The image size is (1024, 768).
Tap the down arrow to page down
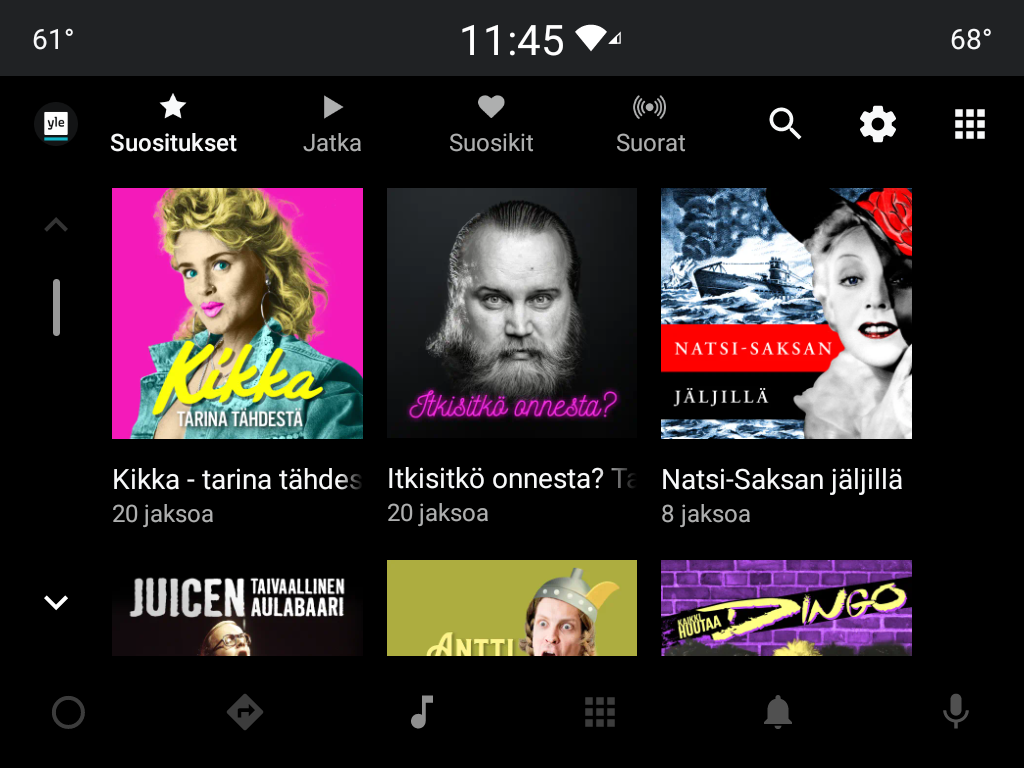(x=56, y=602)
